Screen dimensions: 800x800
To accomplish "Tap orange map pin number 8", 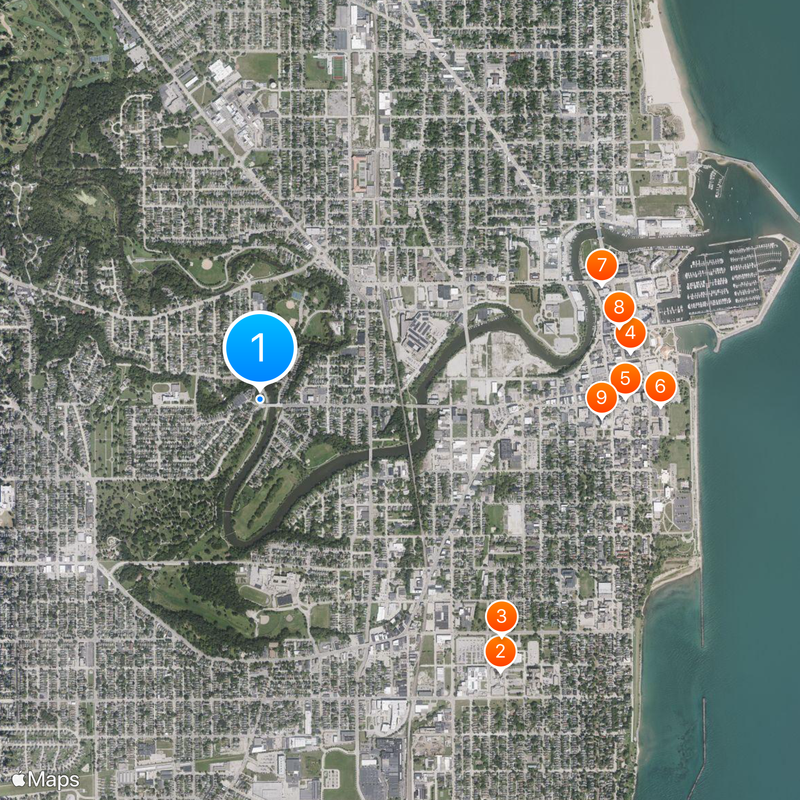I will click(618, 307).
